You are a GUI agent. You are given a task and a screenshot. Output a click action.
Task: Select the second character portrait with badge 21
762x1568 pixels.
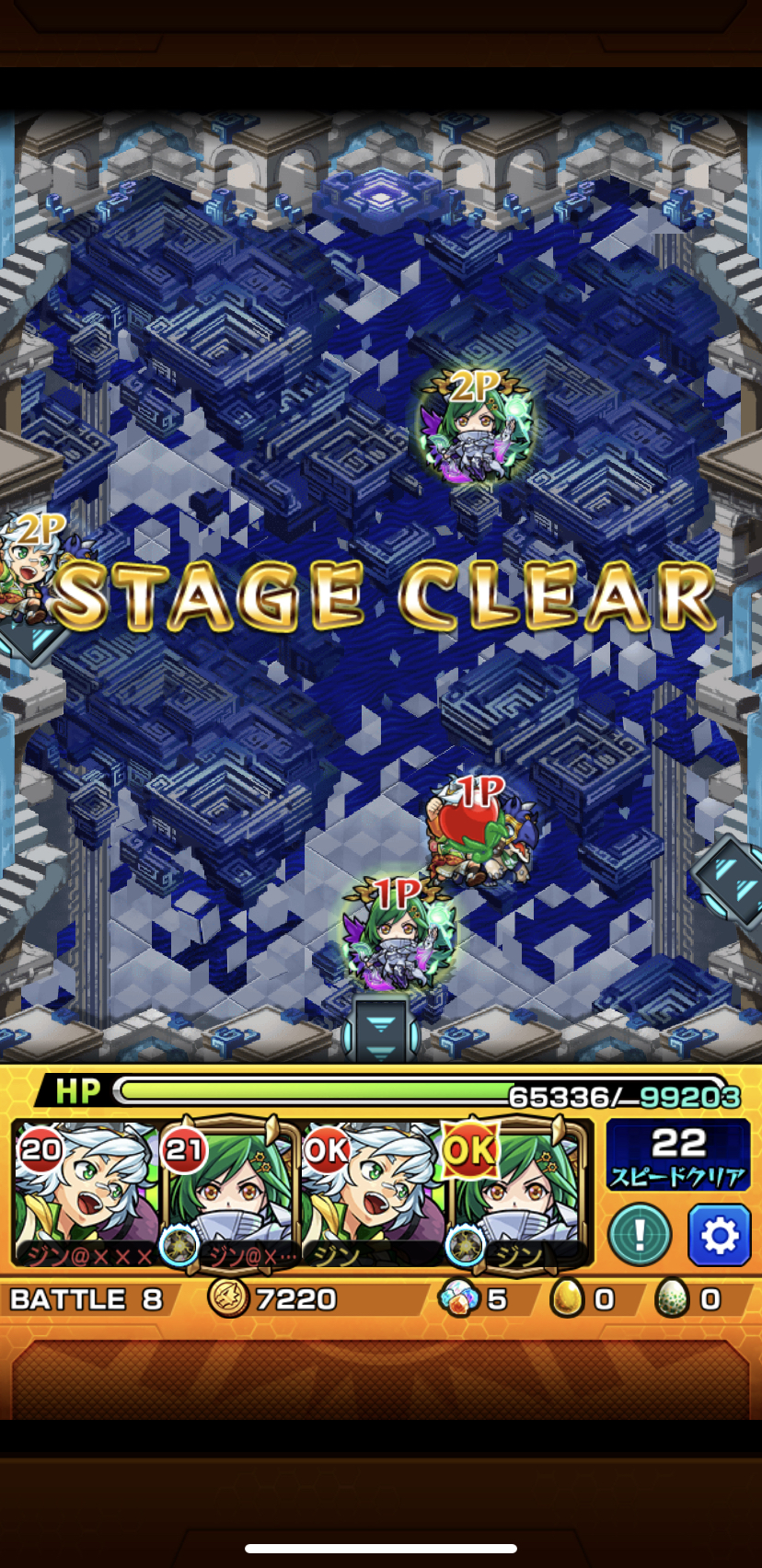point(230,1193)
